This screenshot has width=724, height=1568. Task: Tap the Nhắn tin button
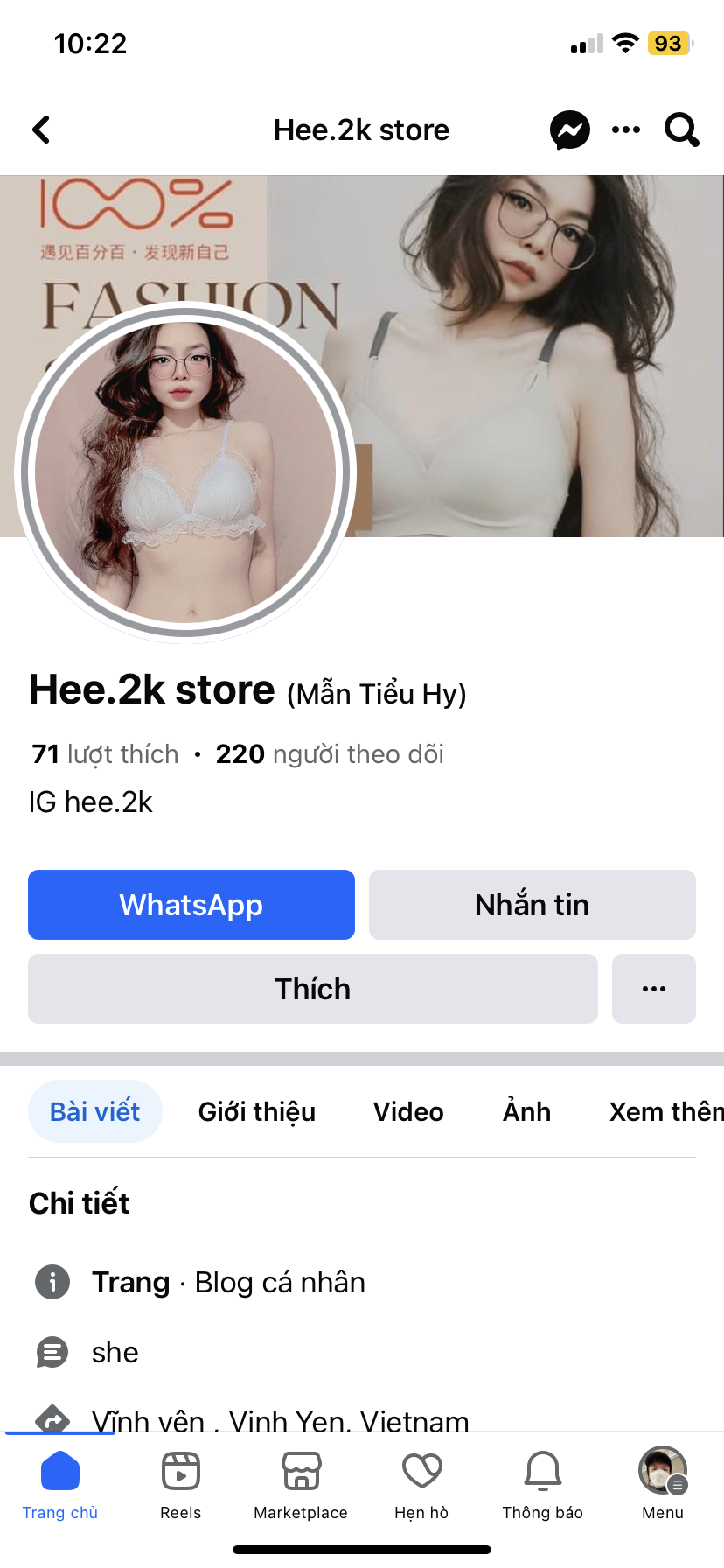[x=532, y=905]
